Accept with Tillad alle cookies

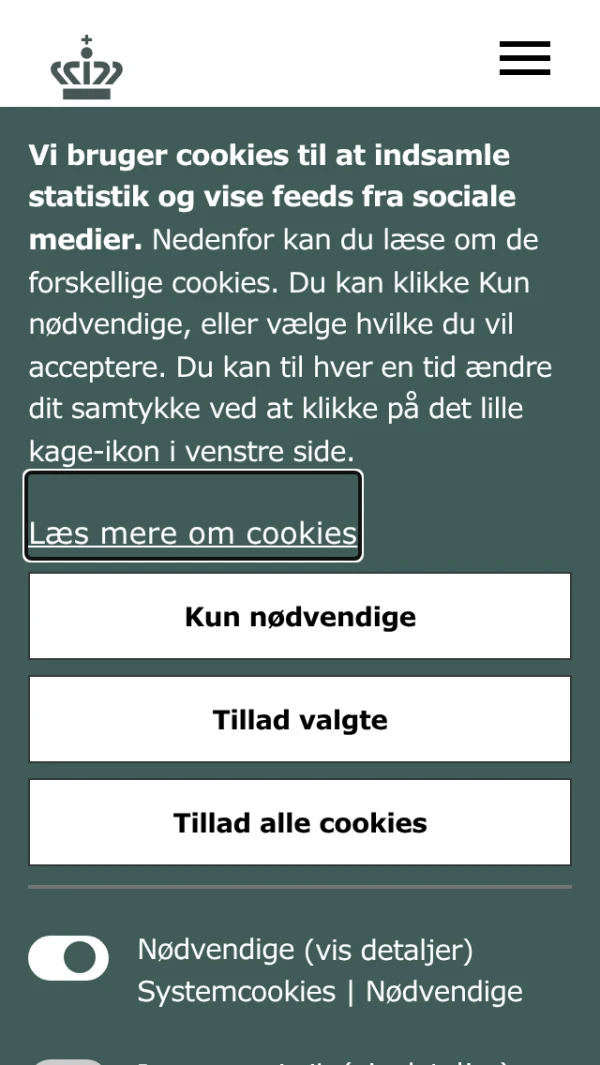[300, 822]
